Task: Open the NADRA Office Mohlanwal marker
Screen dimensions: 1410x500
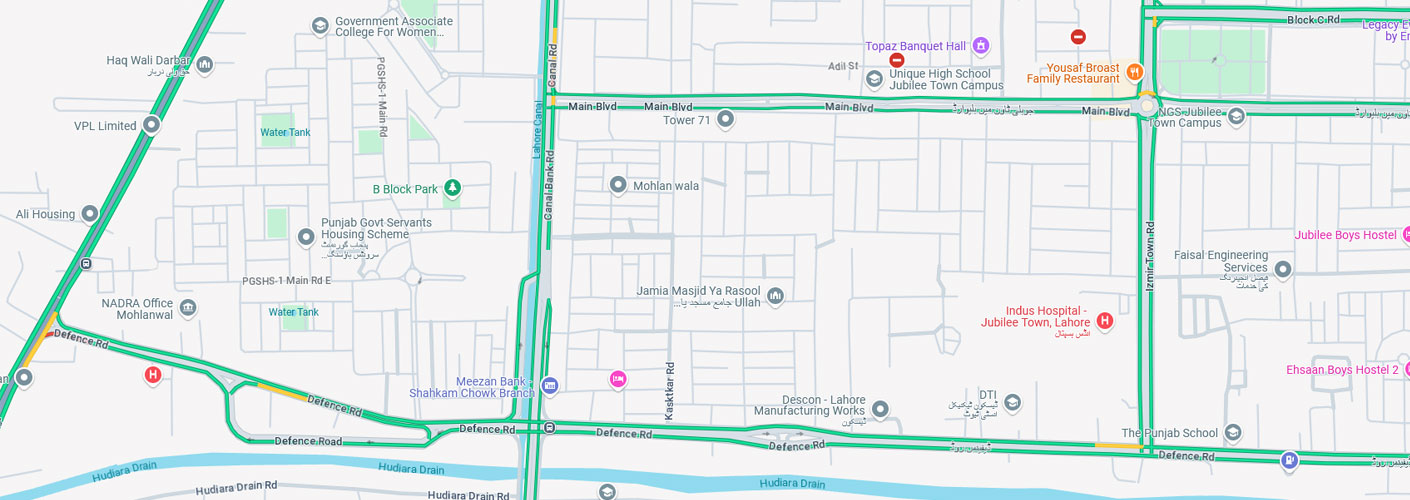Action: [x=188, y=308]
